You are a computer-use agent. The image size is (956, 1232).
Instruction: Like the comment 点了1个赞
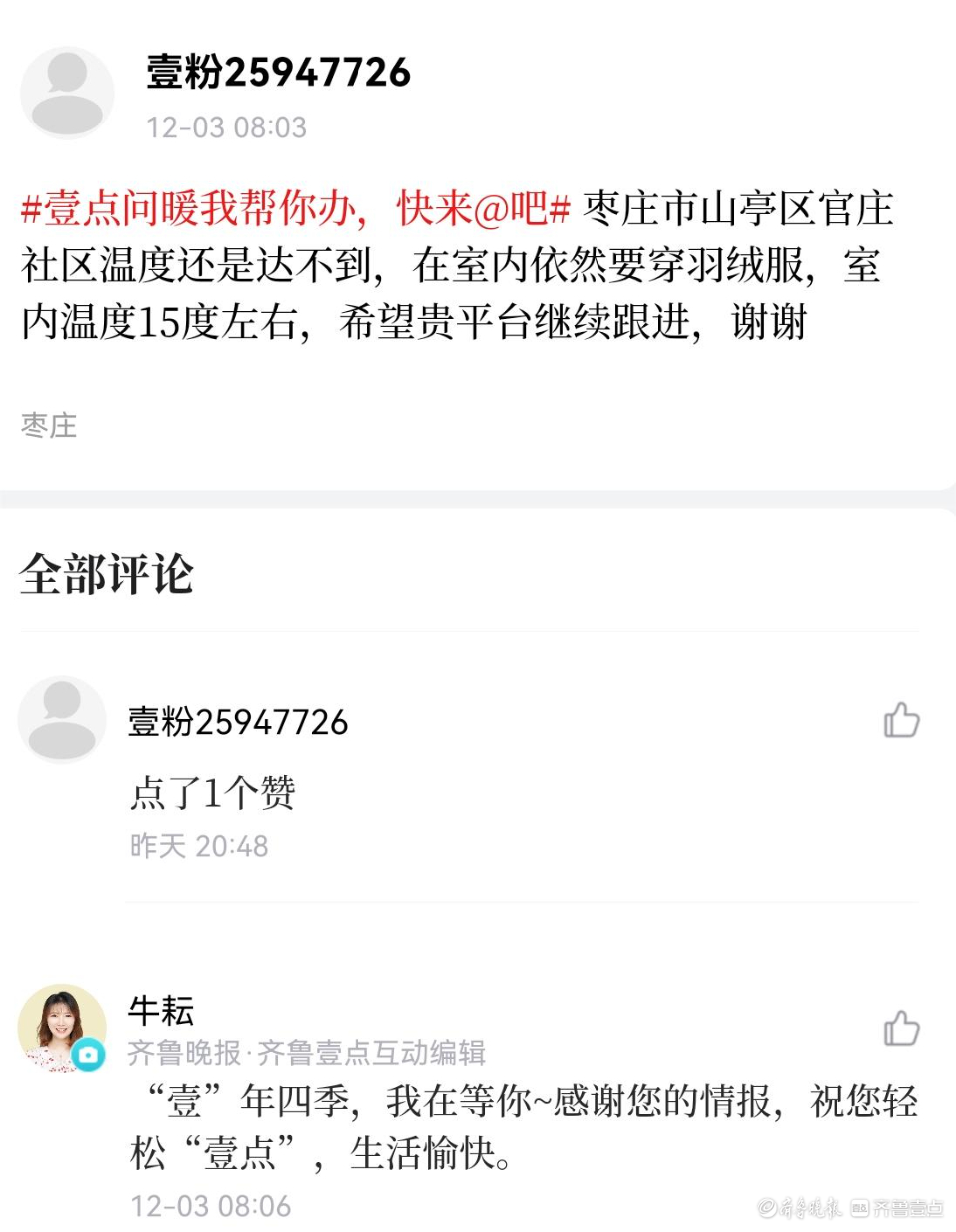(901, 720)
